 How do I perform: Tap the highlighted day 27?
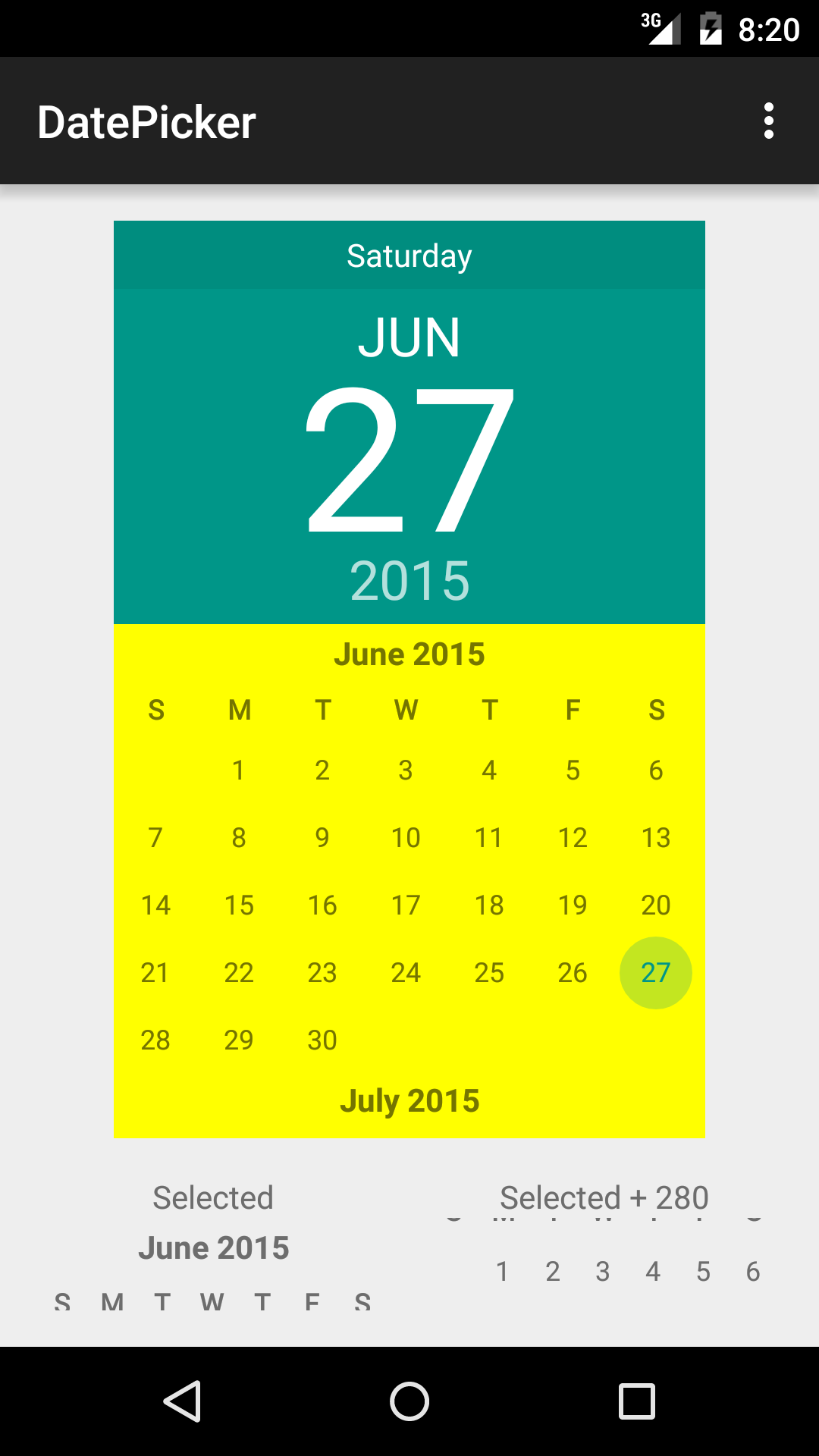(x=656, y=972)
